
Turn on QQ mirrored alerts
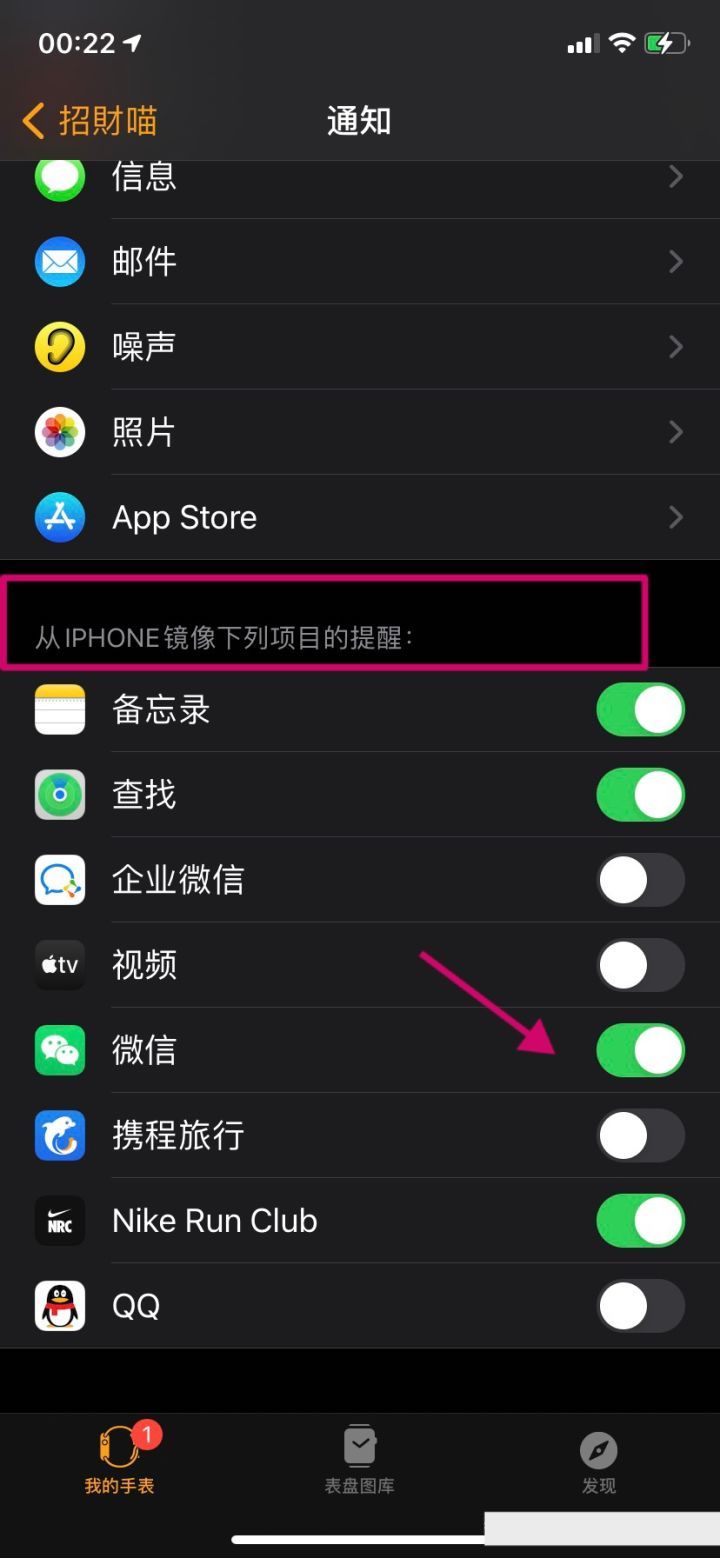point(640,1306)
